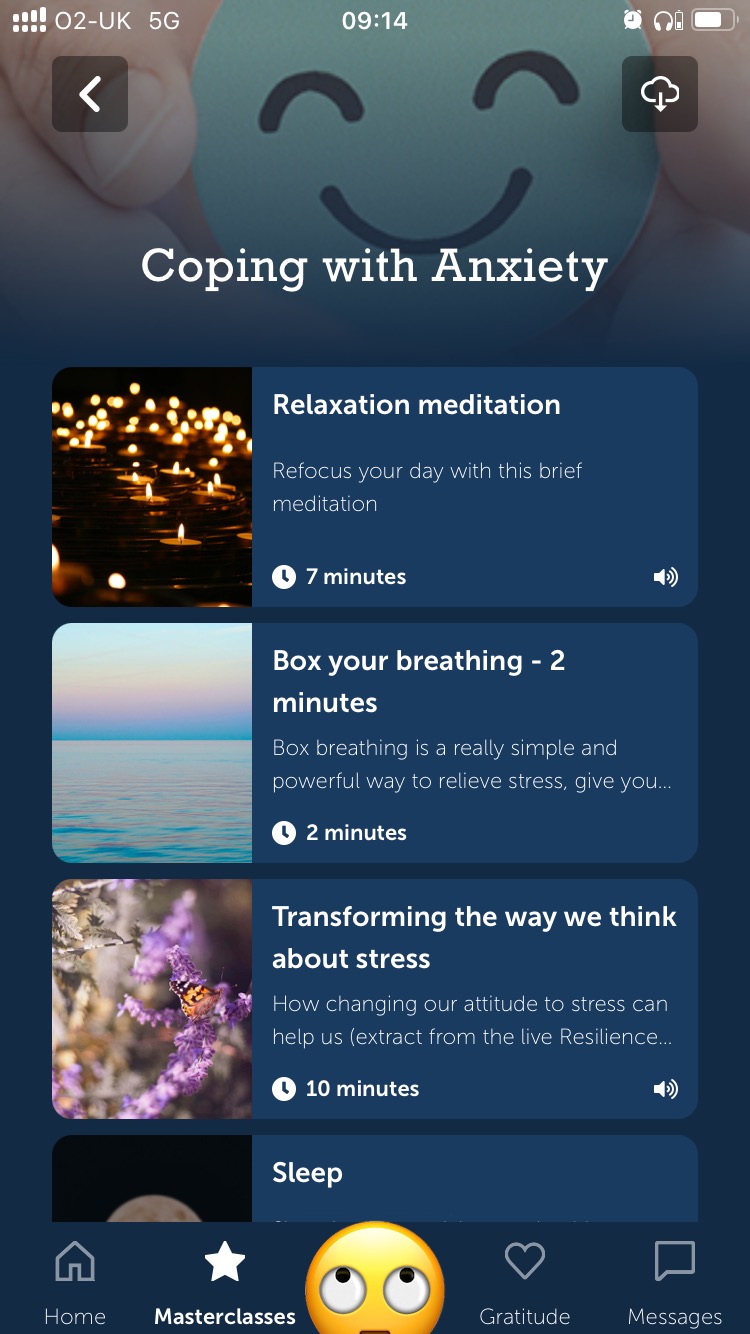Switch to the Gratitude tab
This screenshot has width=750, height=1334.
(524, 1282)
